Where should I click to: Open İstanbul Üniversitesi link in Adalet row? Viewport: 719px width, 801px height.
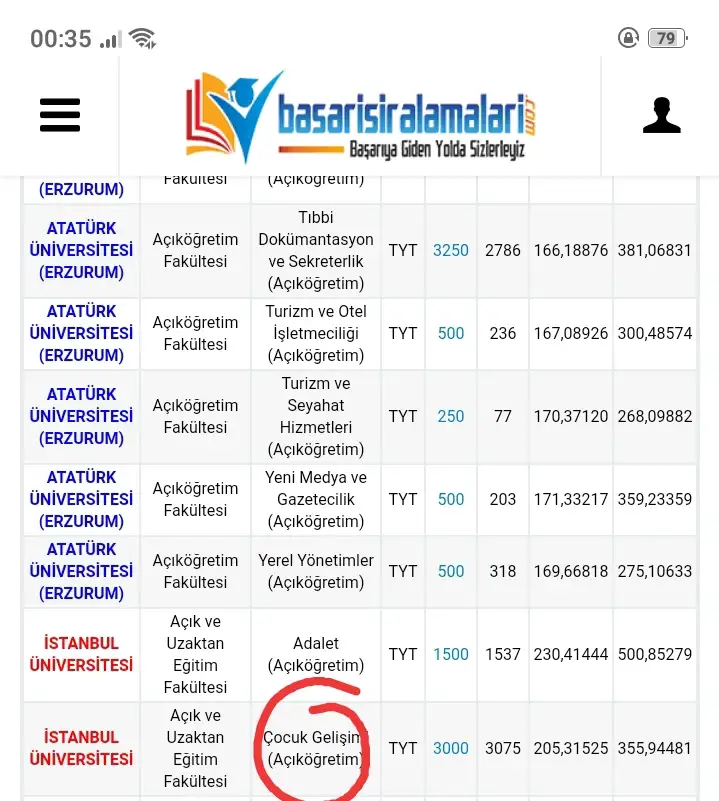(x=81, y=654)
